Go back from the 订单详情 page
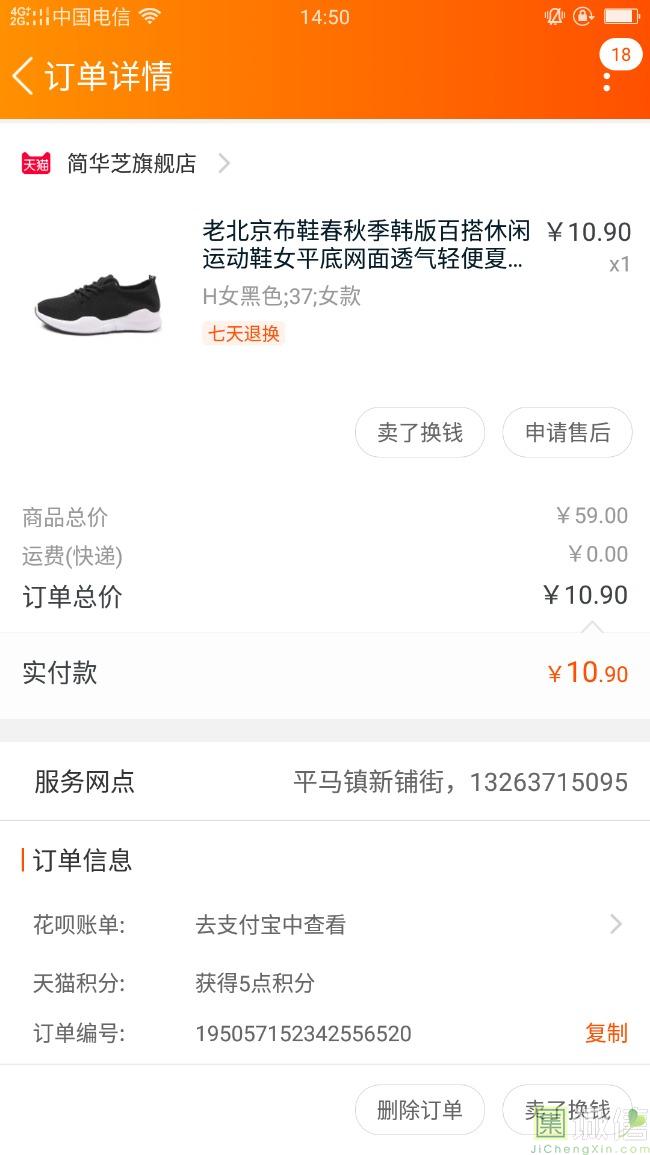 pyautogui.click(x=23, y=76)
